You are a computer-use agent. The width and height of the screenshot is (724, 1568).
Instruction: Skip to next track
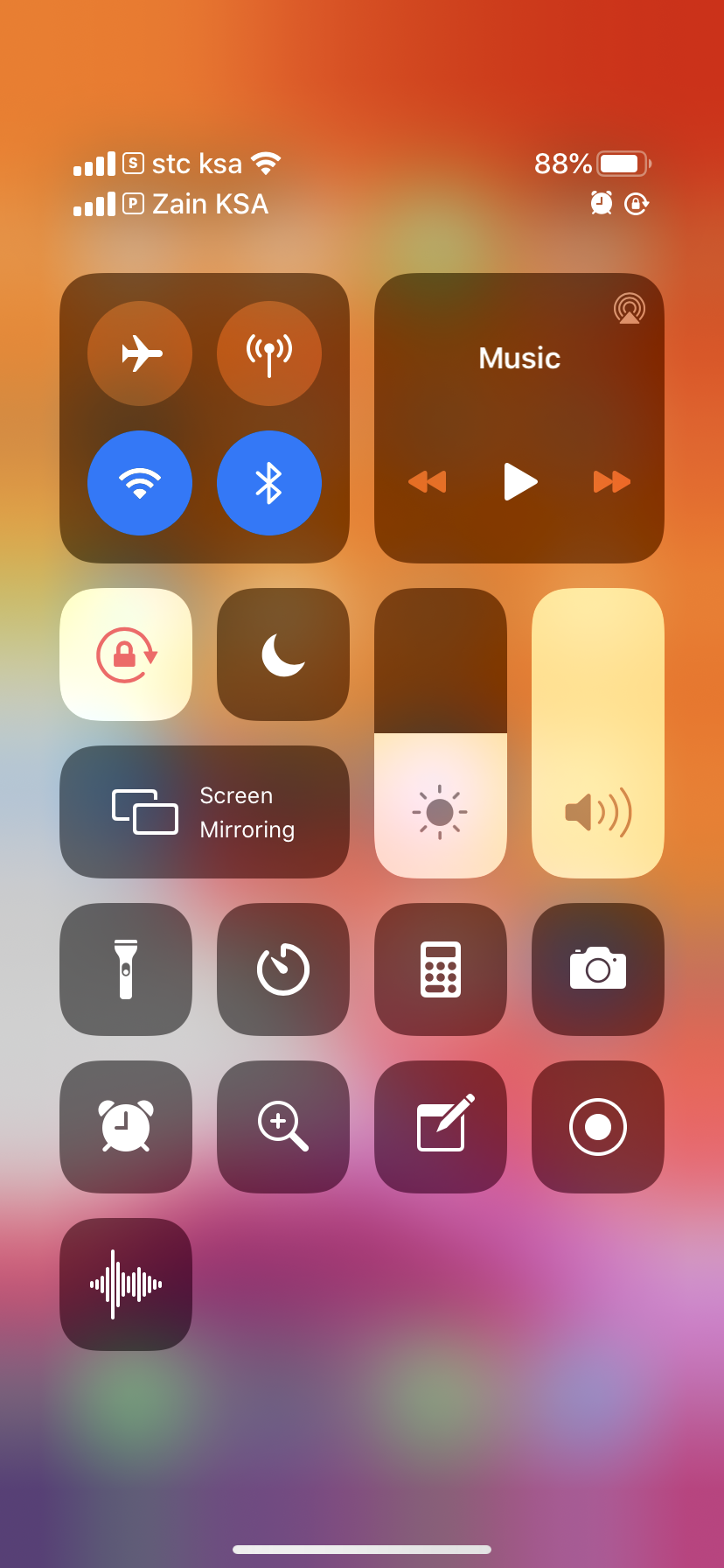(x=612, y=481)
